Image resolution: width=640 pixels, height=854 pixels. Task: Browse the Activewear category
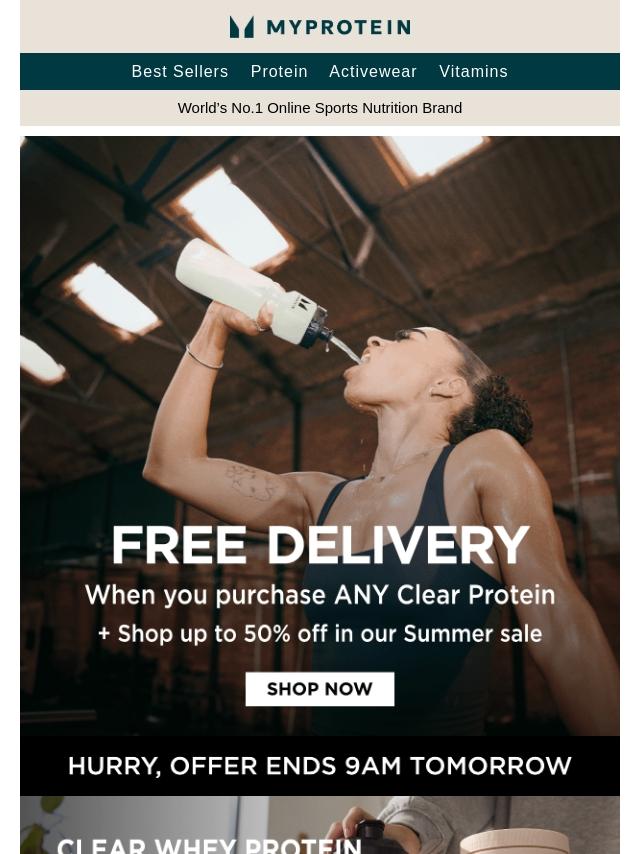(373, 72)
